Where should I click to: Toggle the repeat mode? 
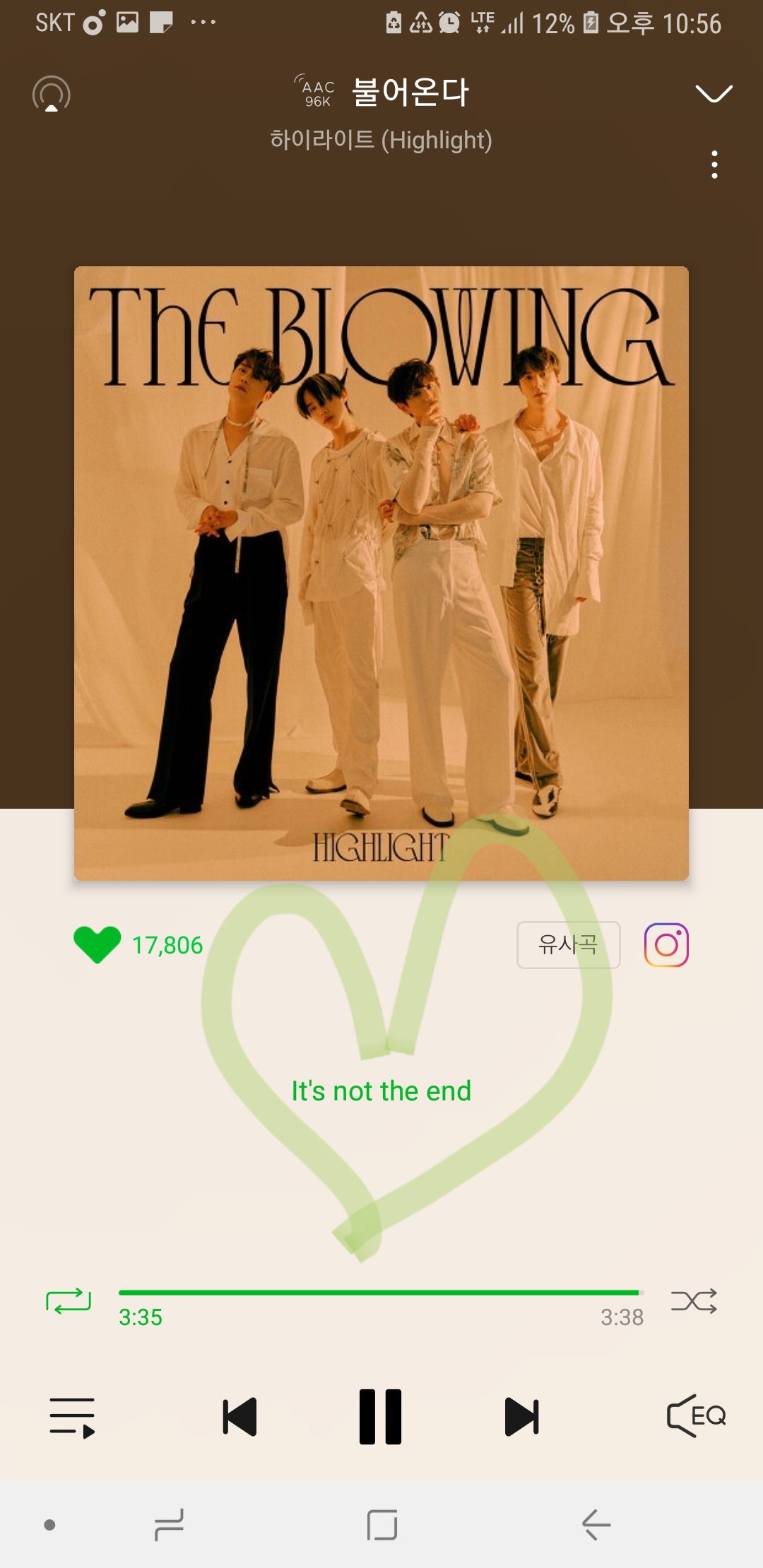pyautogui.click(x=69, y=1301)
